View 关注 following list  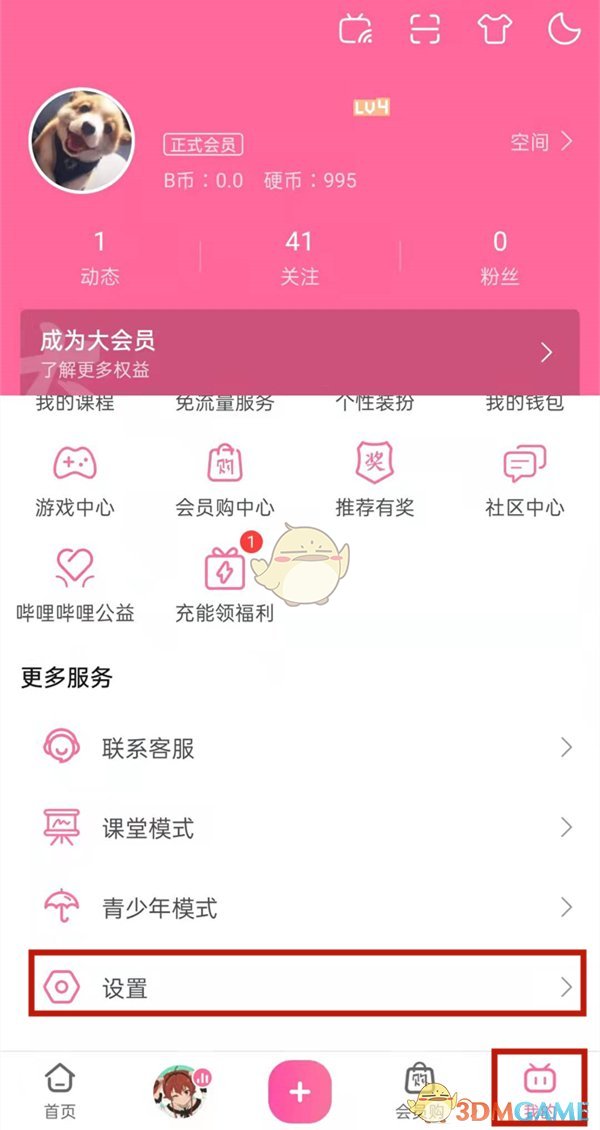point(299,257)
